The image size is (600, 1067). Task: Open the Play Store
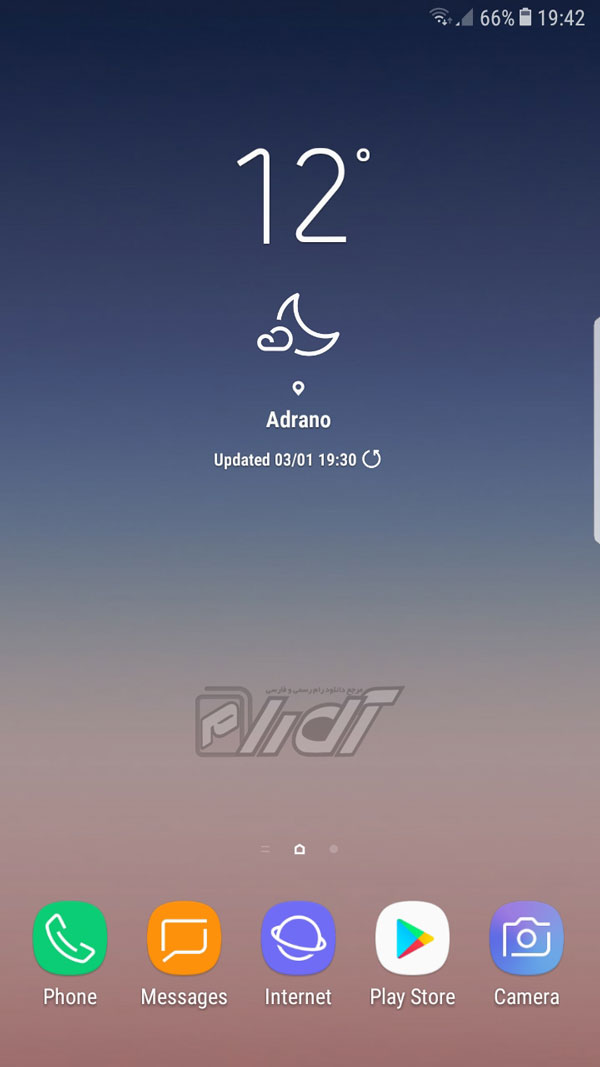412,938
